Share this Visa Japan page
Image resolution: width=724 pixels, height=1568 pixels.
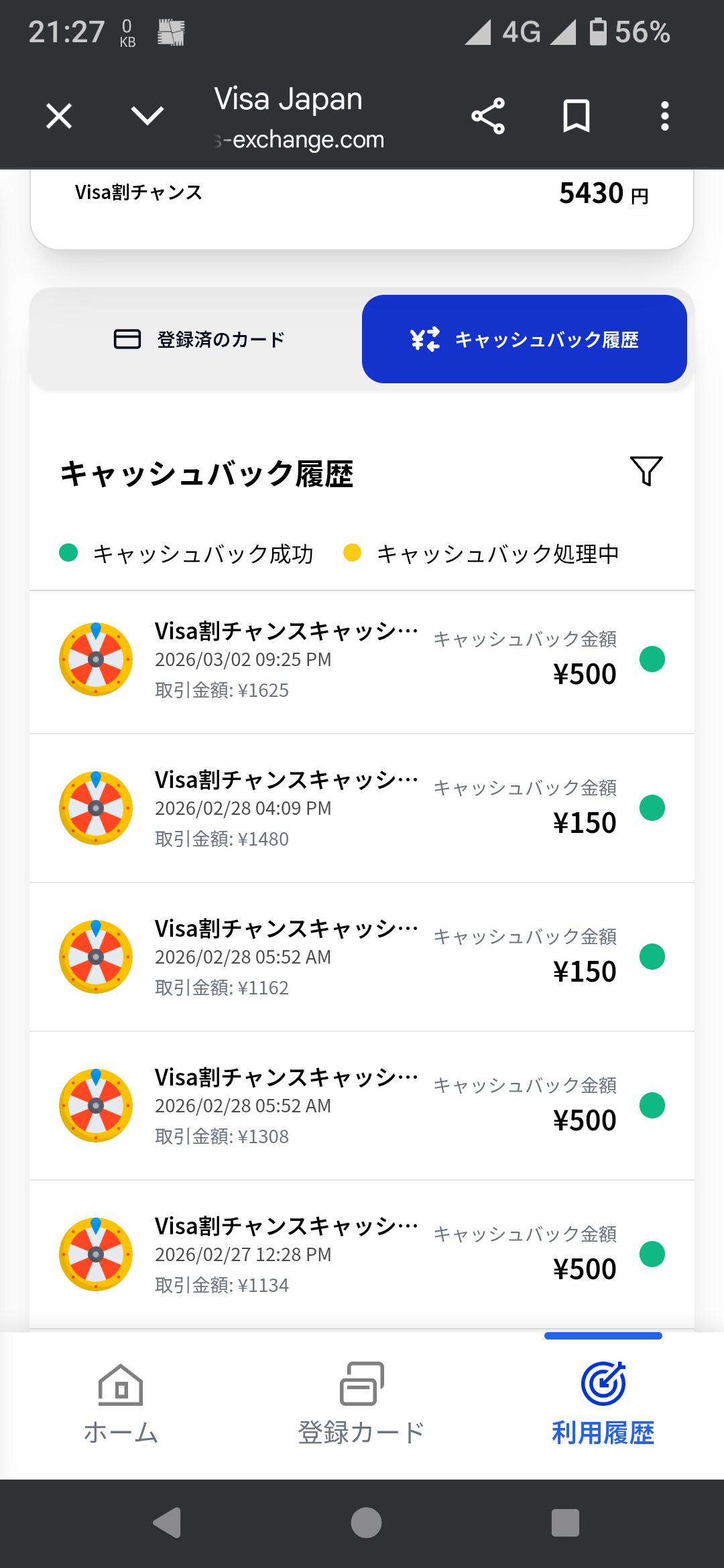[x=488, y=117]
